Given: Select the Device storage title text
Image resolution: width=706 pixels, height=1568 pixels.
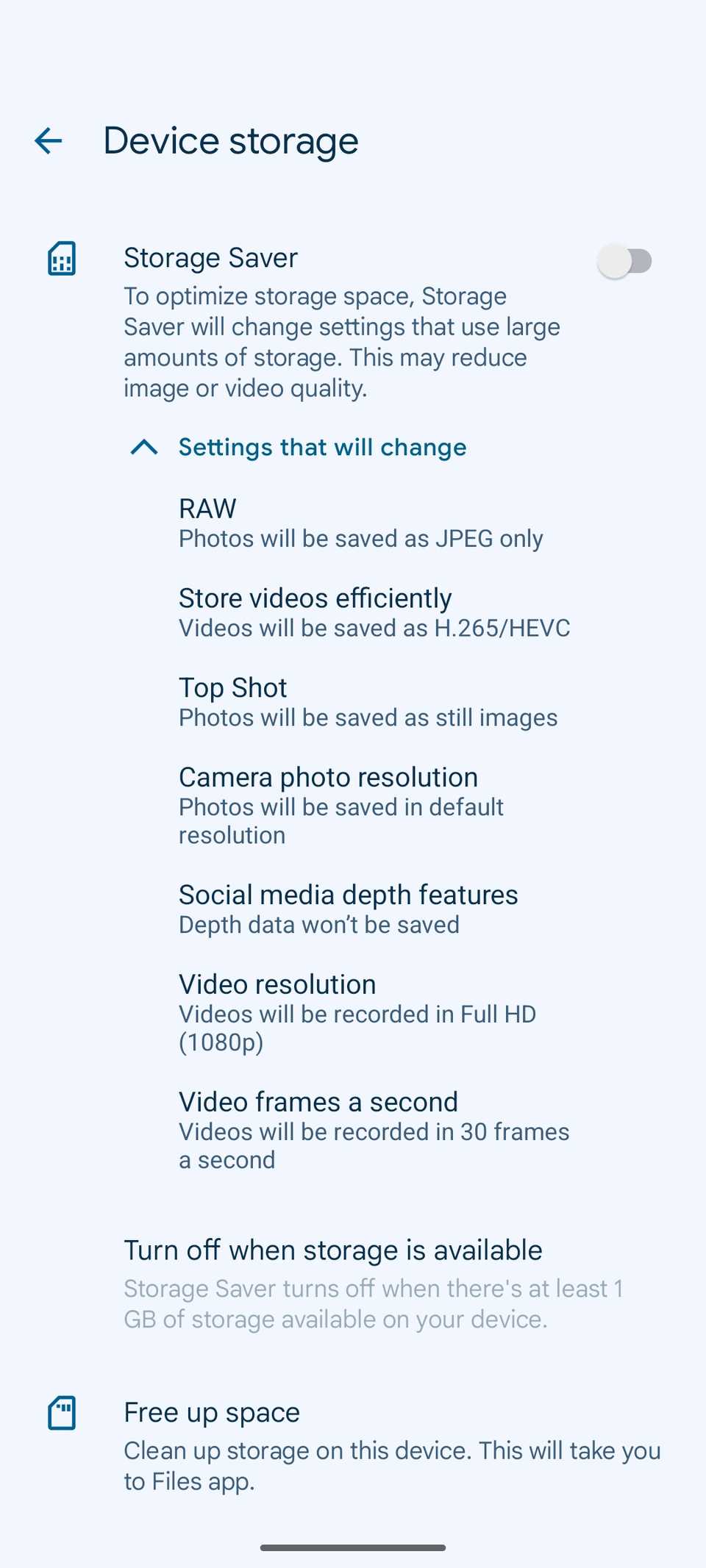Looking at the screenshot, I should [231, 140].
